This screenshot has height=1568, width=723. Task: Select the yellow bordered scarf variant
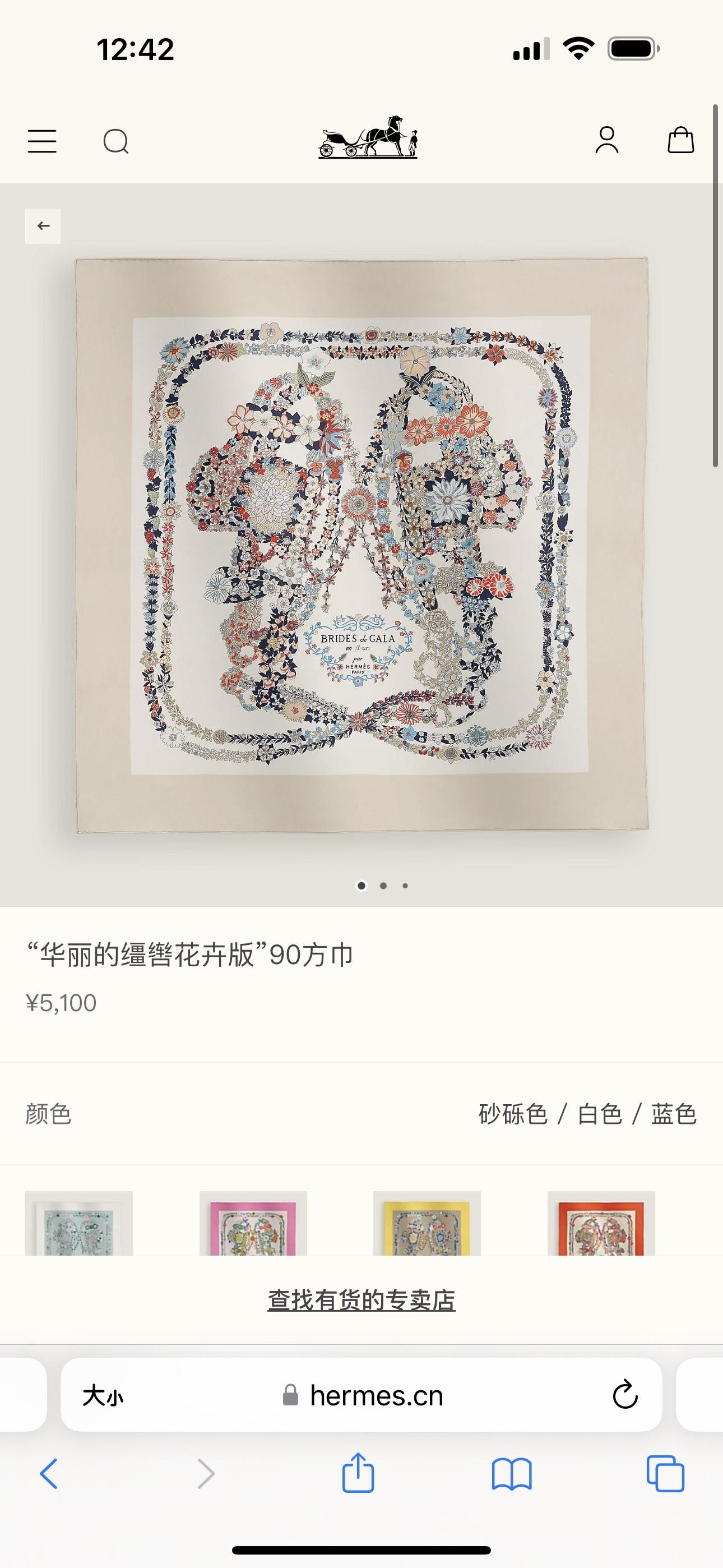427,1224
